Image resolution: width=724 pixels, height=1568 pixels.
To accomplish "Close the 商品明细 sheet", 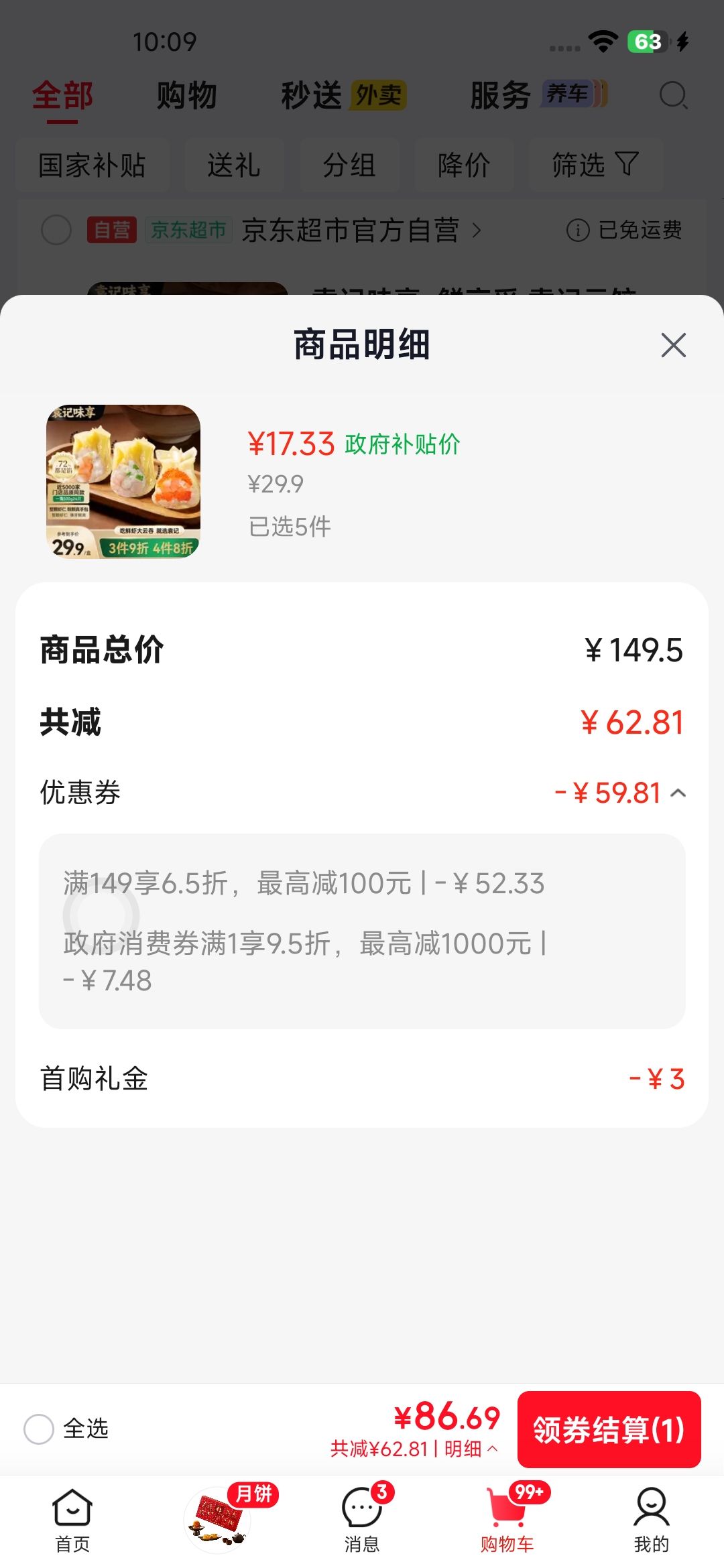I will point(673,345).
